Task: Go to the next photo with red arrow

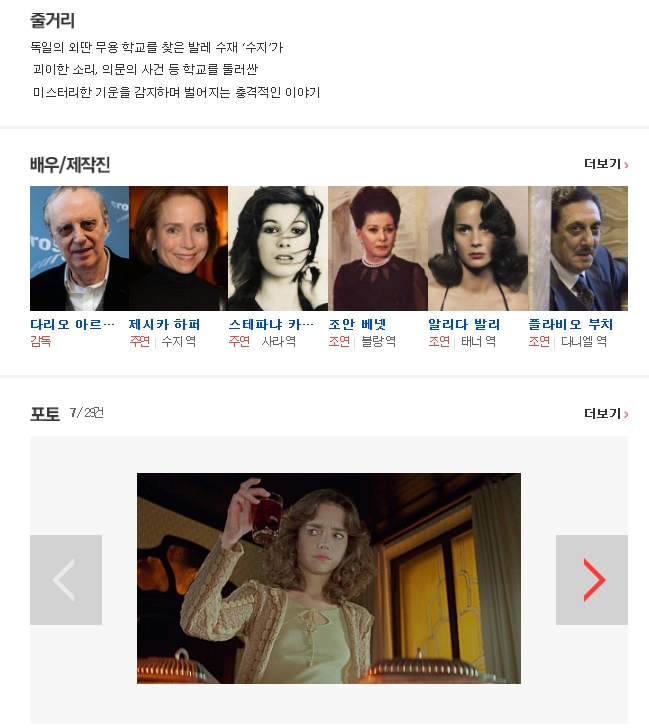Action: 592,580
